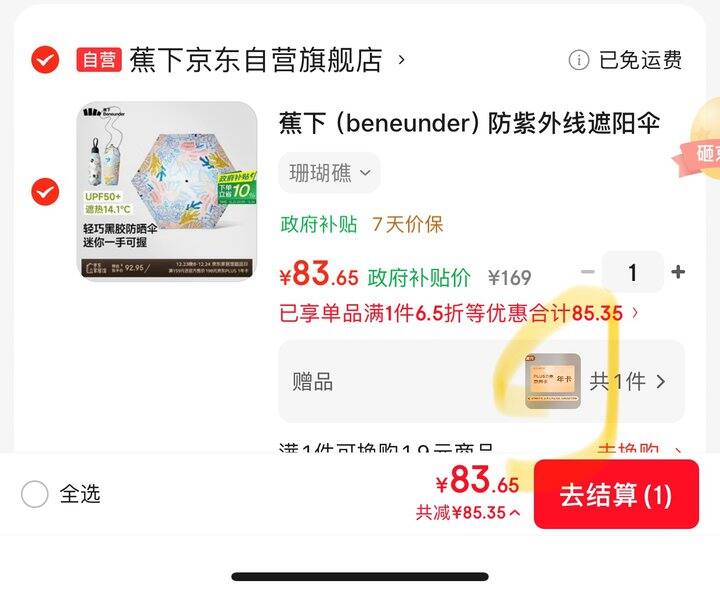The height and width of the screenshot is (595, 720).
Task: Toggle the 全选 select-all circle
Action: tap(35, 494)
